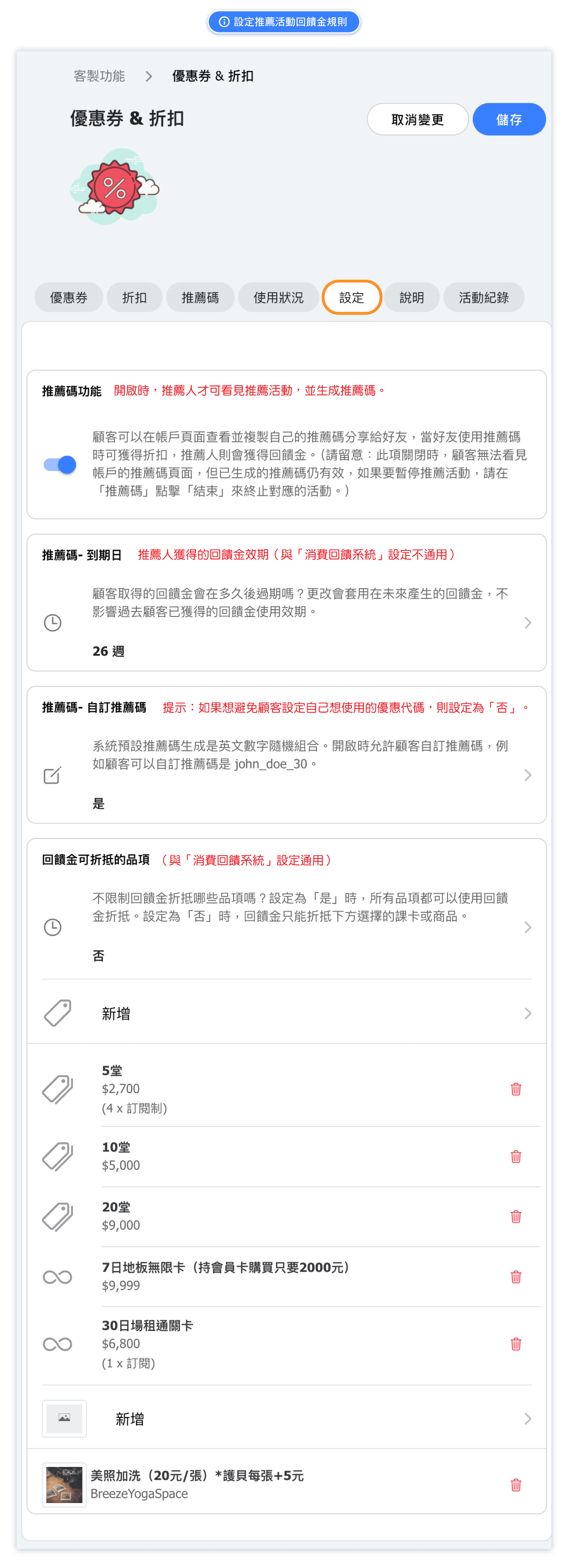
Task: Switch to the 優惠券 tab
Action: (68, 297)
